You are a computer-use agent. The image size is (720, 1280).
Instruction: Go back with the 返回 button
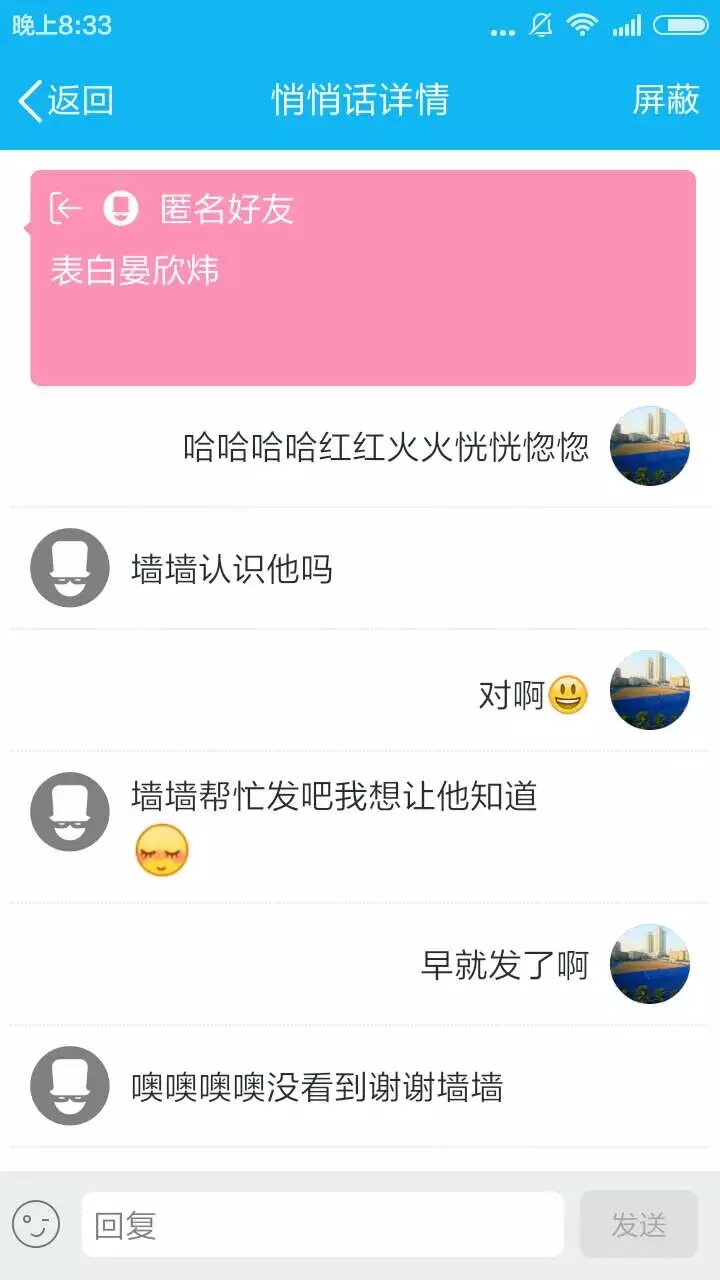click(x=66, y=100)
